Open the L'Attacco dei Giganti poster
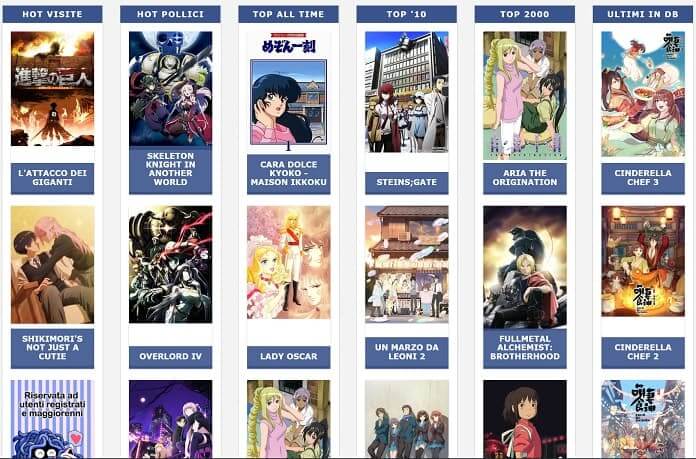The image size is (696, 459). (52, 89)
